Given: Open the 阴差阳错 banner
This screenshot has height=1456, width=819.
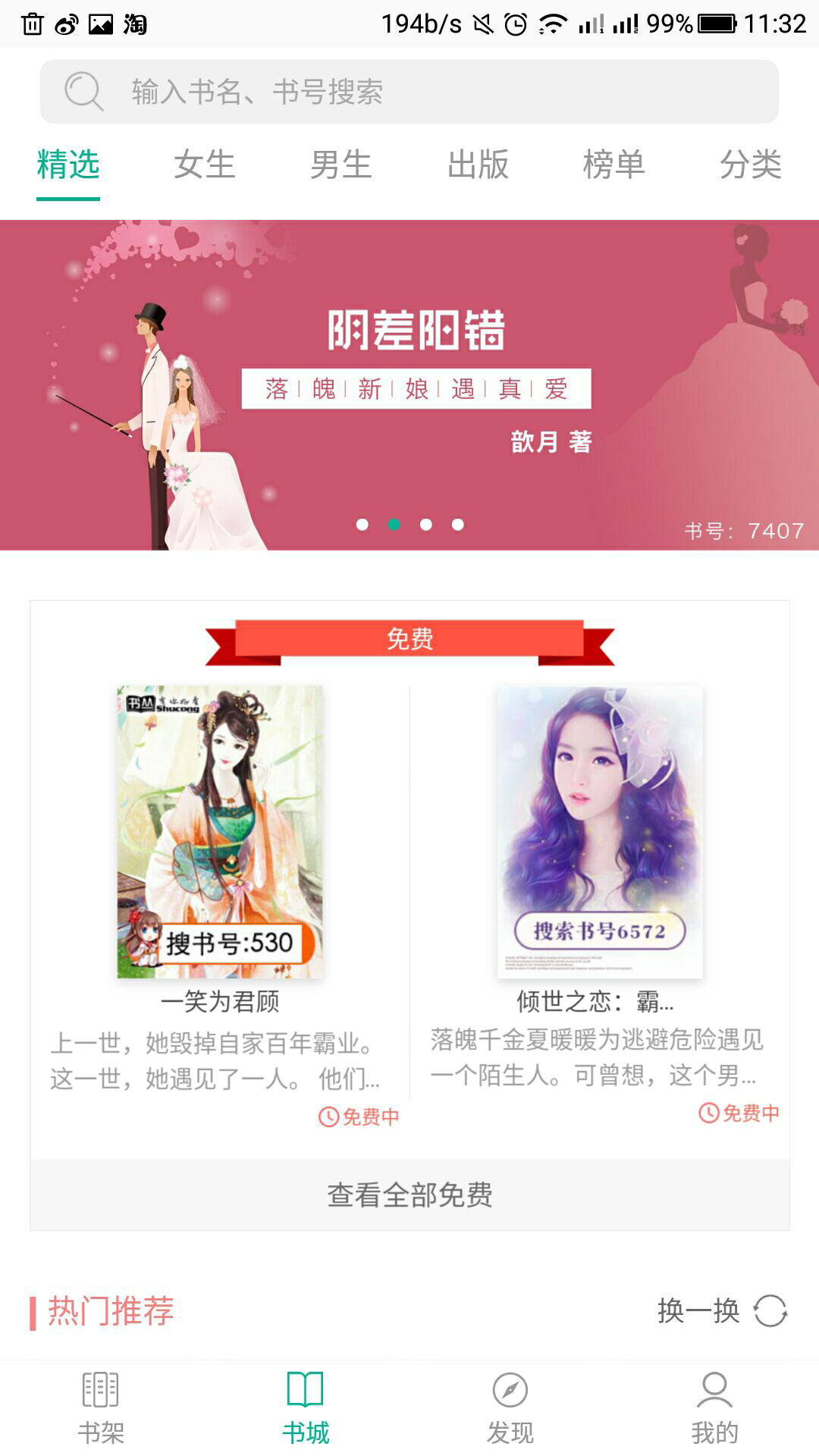Looking at the screenshot, I should click(409, 384).
